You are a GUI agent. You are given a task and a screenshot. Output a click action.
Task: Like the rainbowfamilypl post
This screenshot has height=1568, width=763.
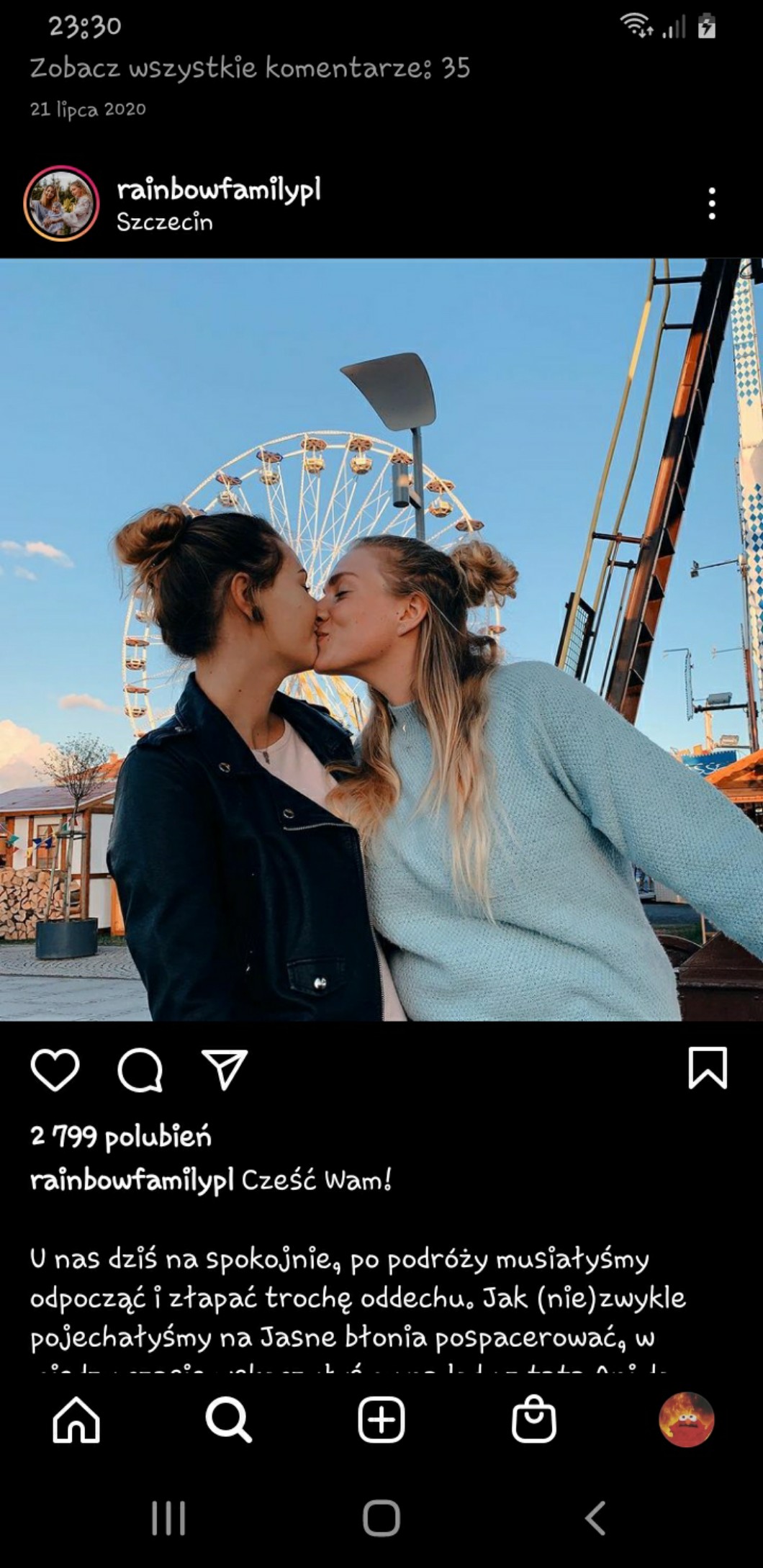point(55,1070)
